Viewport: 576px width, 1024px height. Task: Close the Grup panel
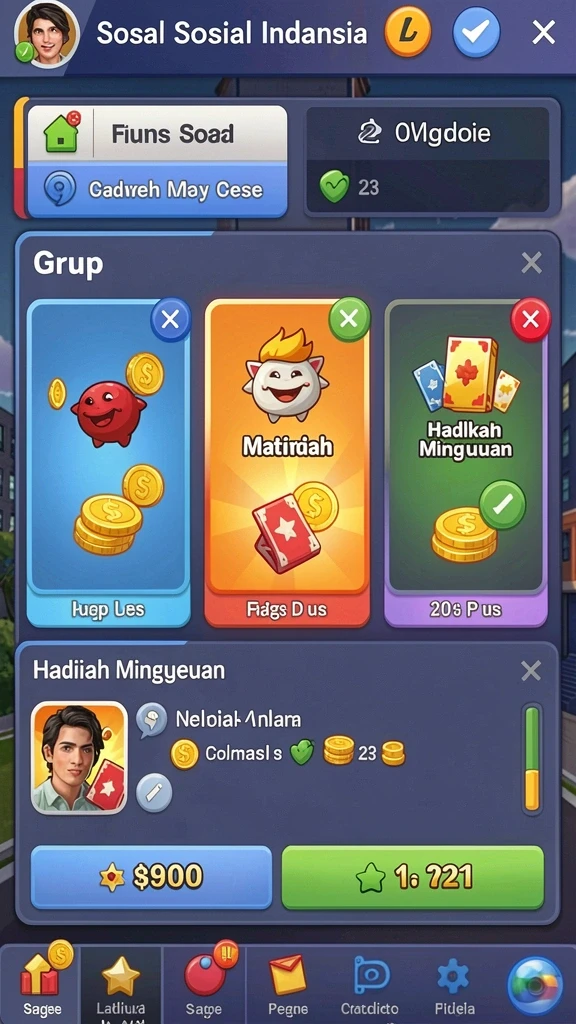532,263
